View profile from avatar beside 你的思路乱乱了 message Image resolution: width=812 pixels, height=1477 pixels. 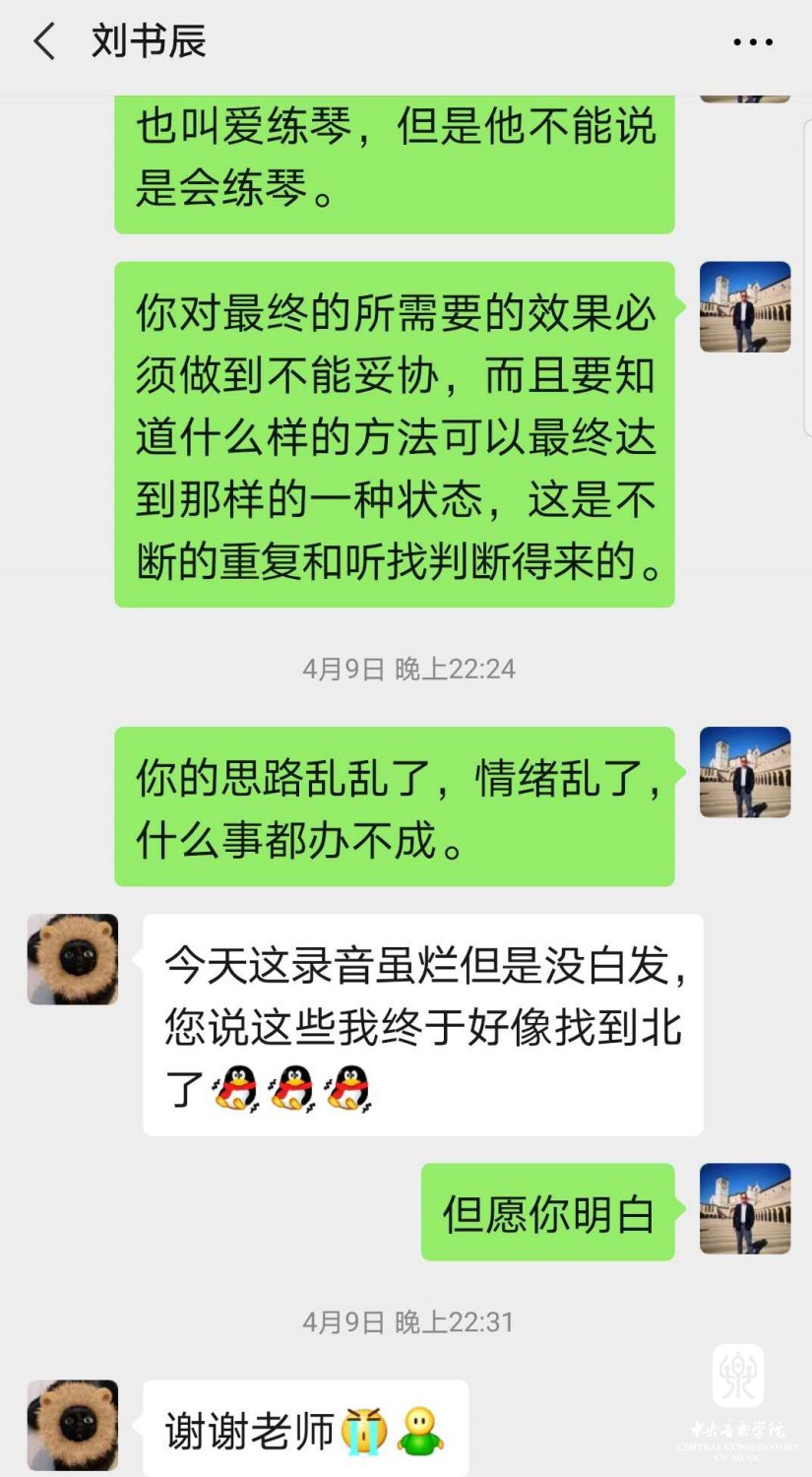point(745,772)
